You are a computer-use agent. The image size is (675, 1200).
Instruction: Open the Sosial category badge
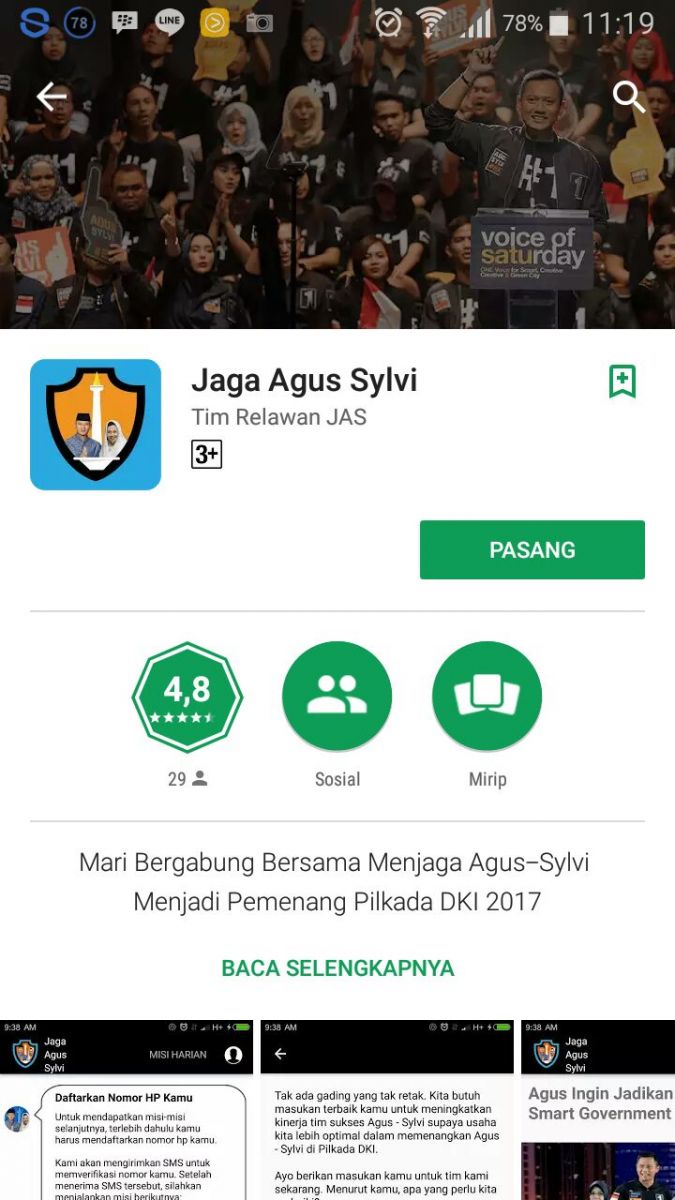337,697
